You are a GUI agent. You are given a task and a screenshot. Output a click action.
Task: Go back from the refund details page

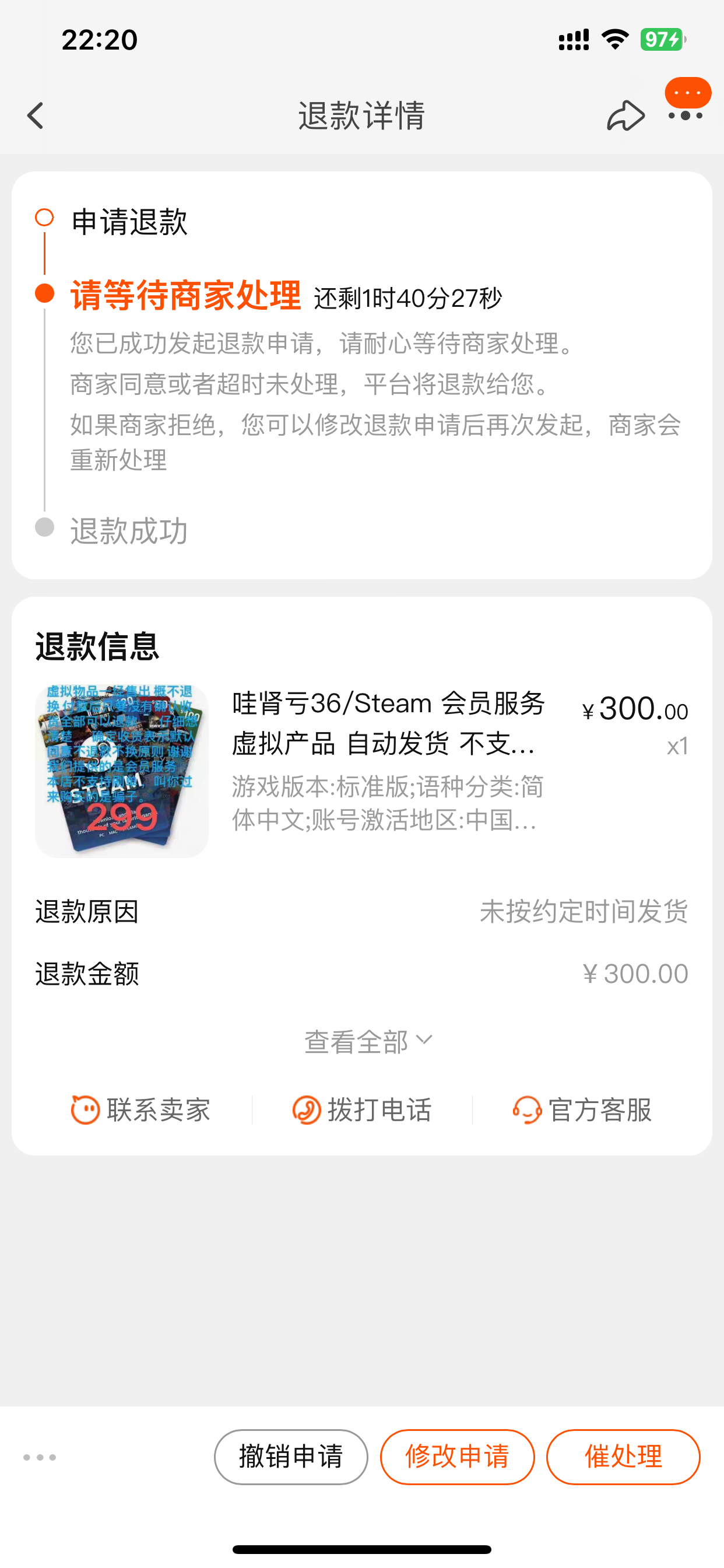click(36, 116)
